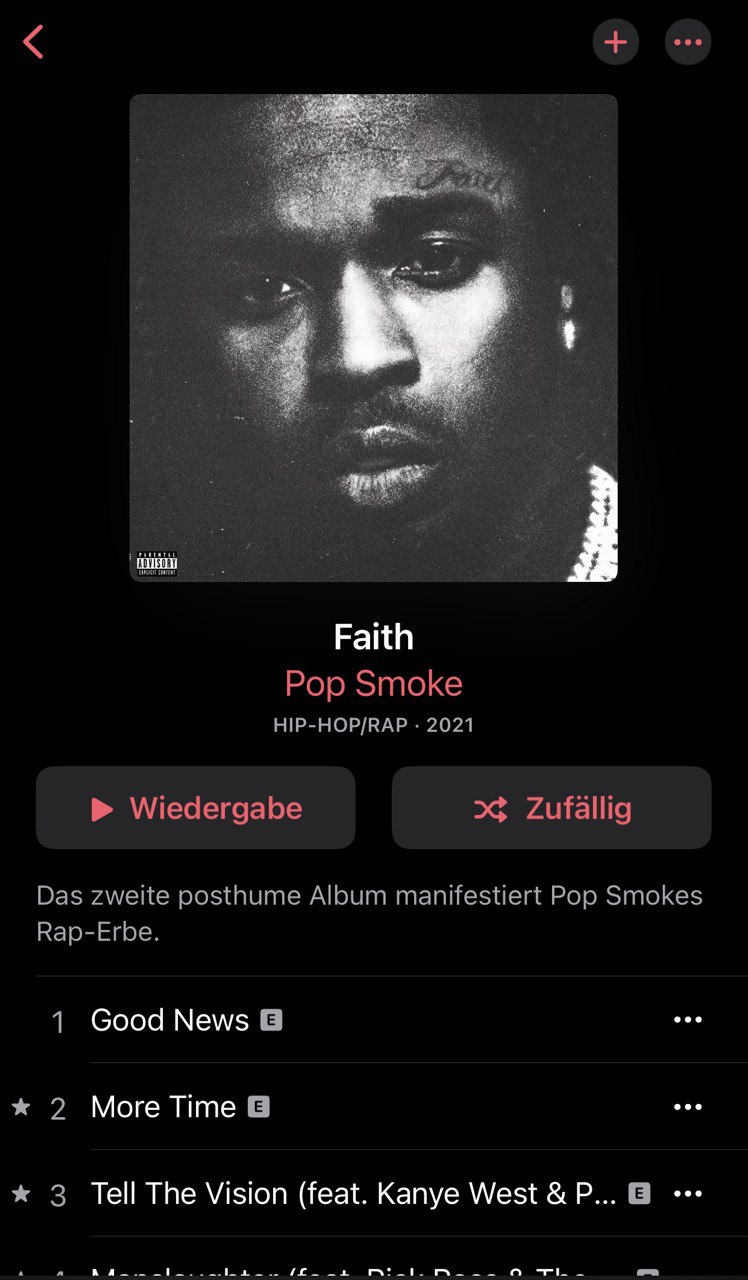
Task: Shuffle the album with Zufällig
Action: pos(551,808)
